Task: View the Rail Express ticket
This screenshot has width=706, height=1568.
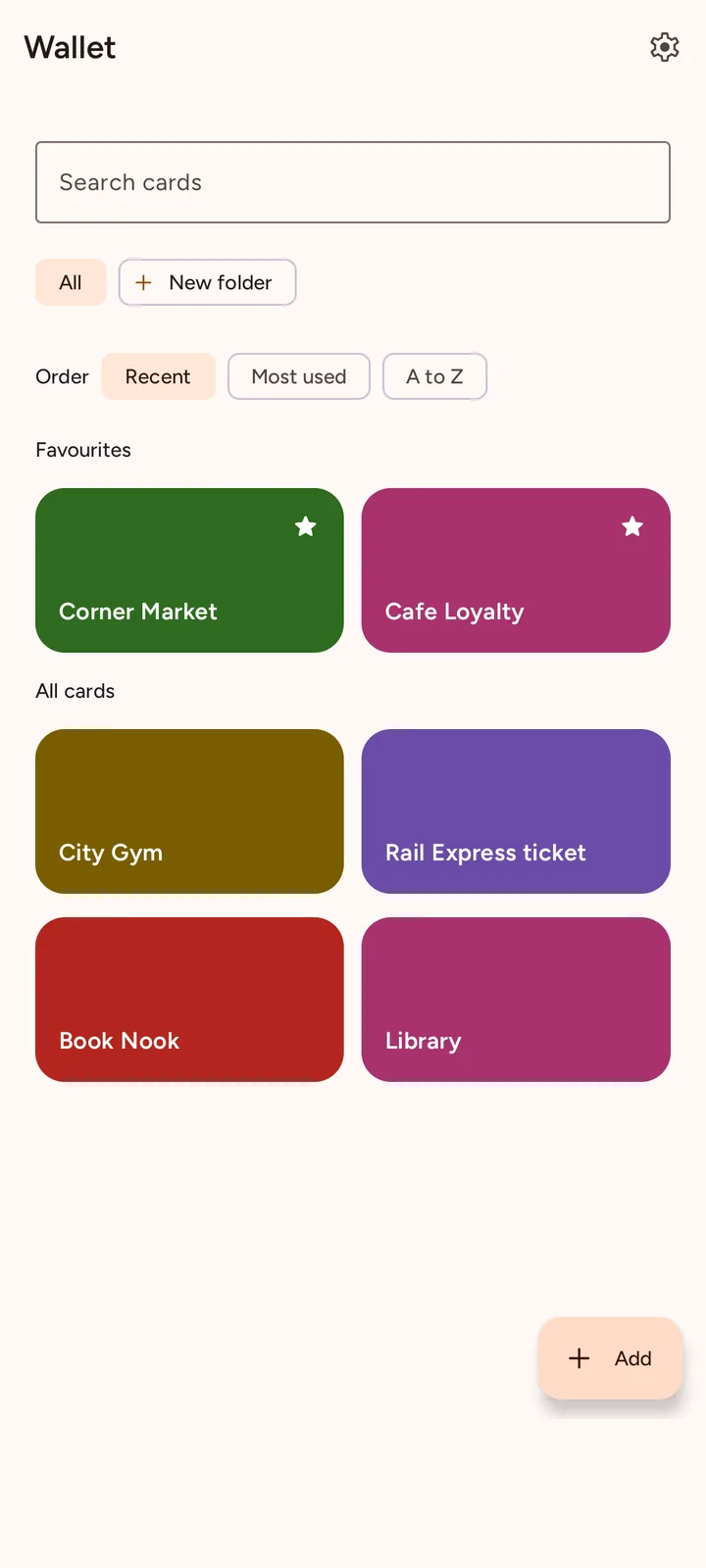Action: click(x=516, y=811)
